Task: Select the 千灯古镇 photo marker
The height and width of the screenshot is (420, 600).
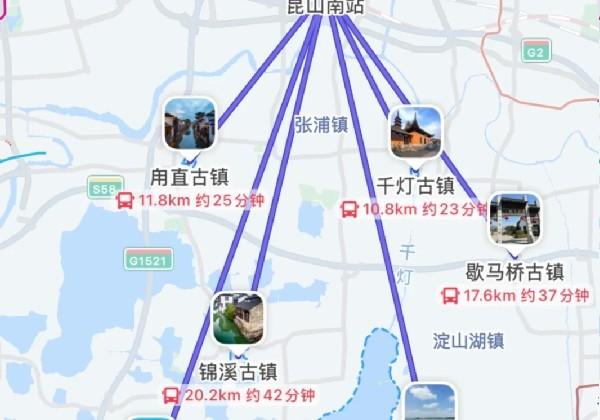Action: (415, 132)
